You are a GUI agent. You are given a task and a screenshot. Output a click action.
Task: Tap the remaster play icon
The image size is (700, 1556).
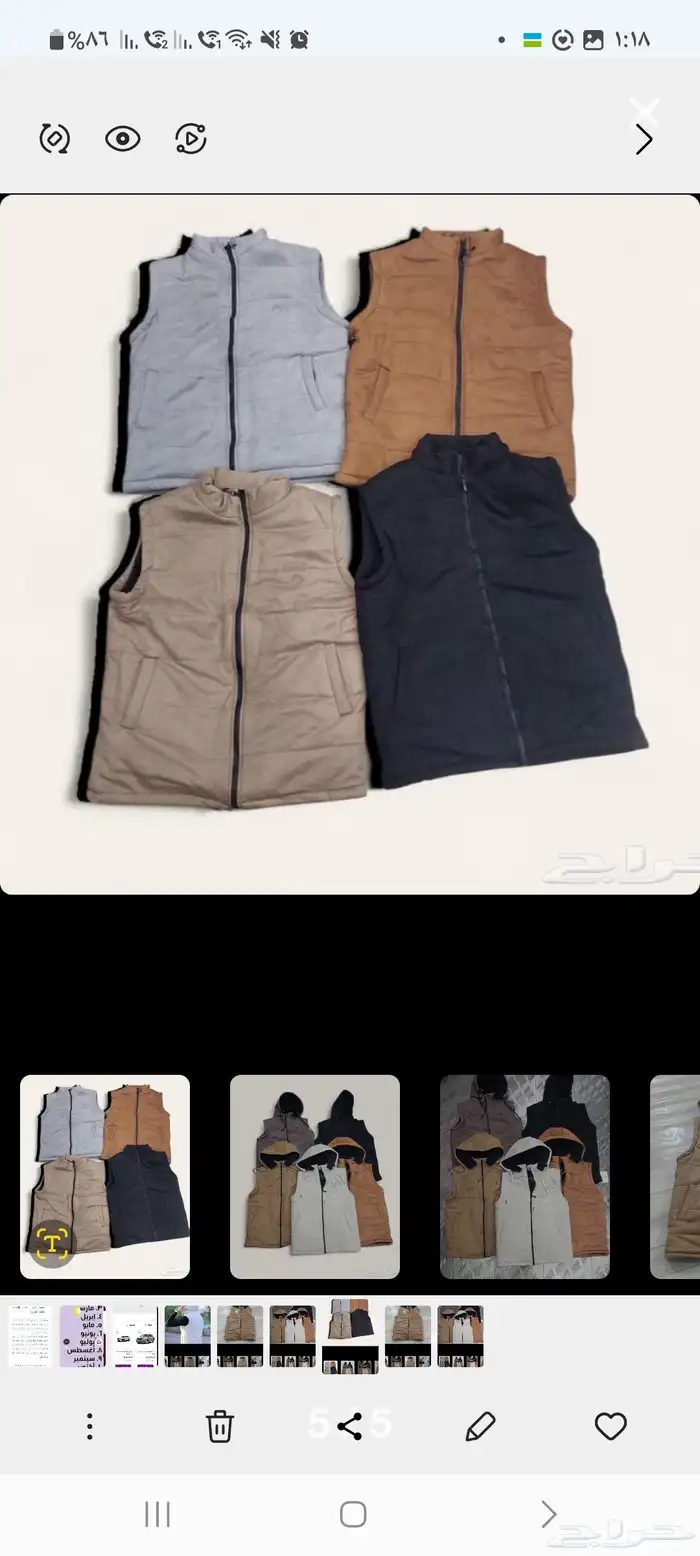(x=190, y=138)
